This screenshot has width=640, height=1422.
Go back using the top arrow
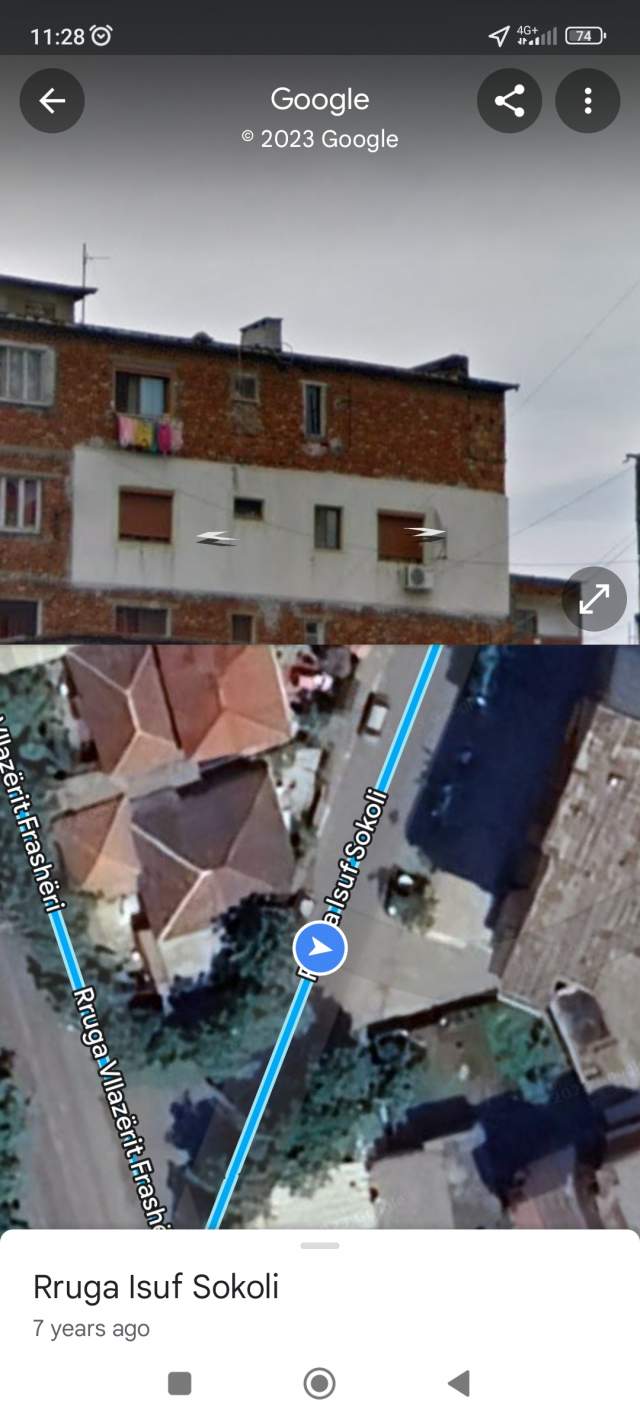[52, 100]
